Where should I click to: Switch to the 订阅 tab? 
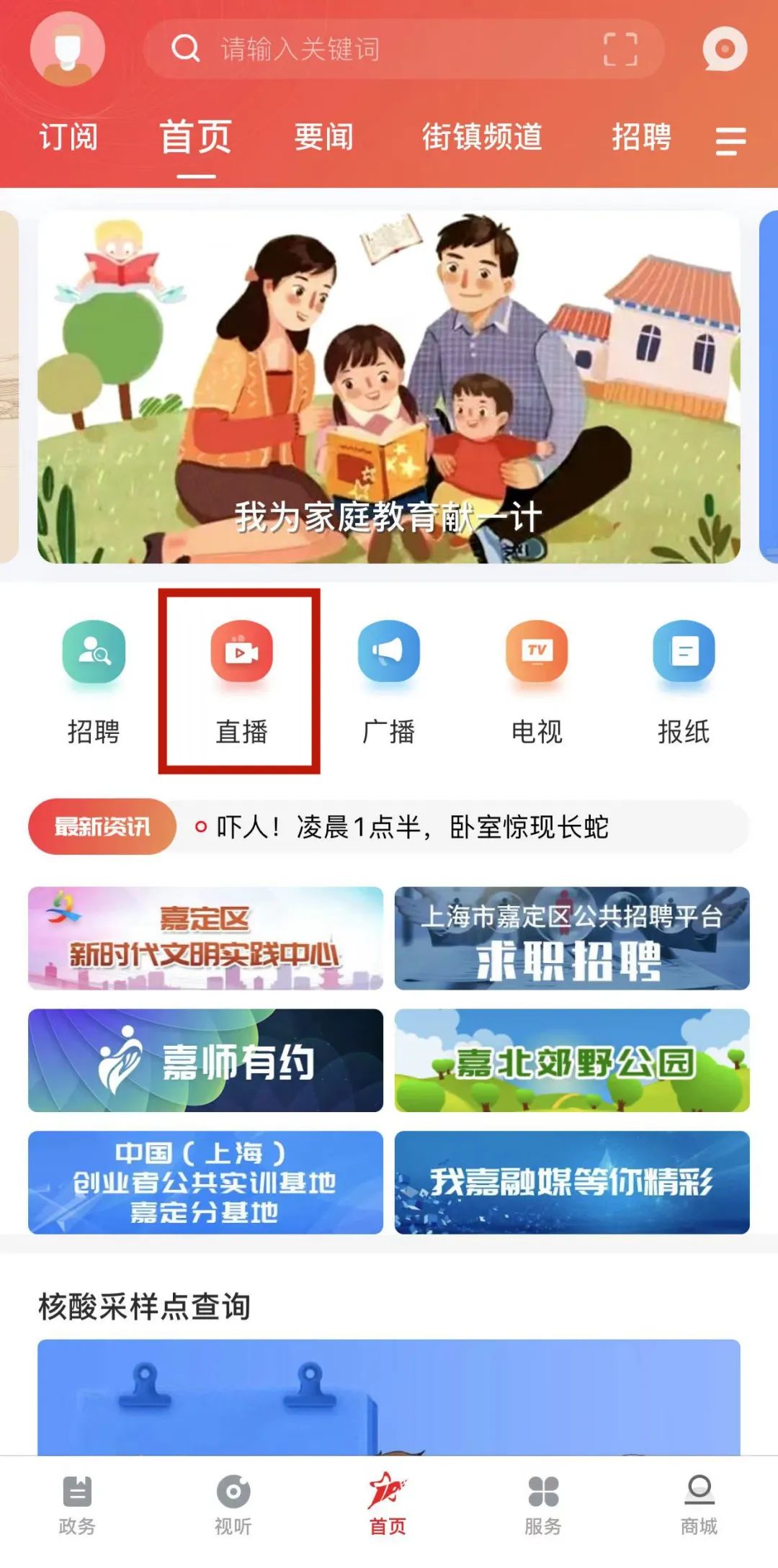pos(68,137)
